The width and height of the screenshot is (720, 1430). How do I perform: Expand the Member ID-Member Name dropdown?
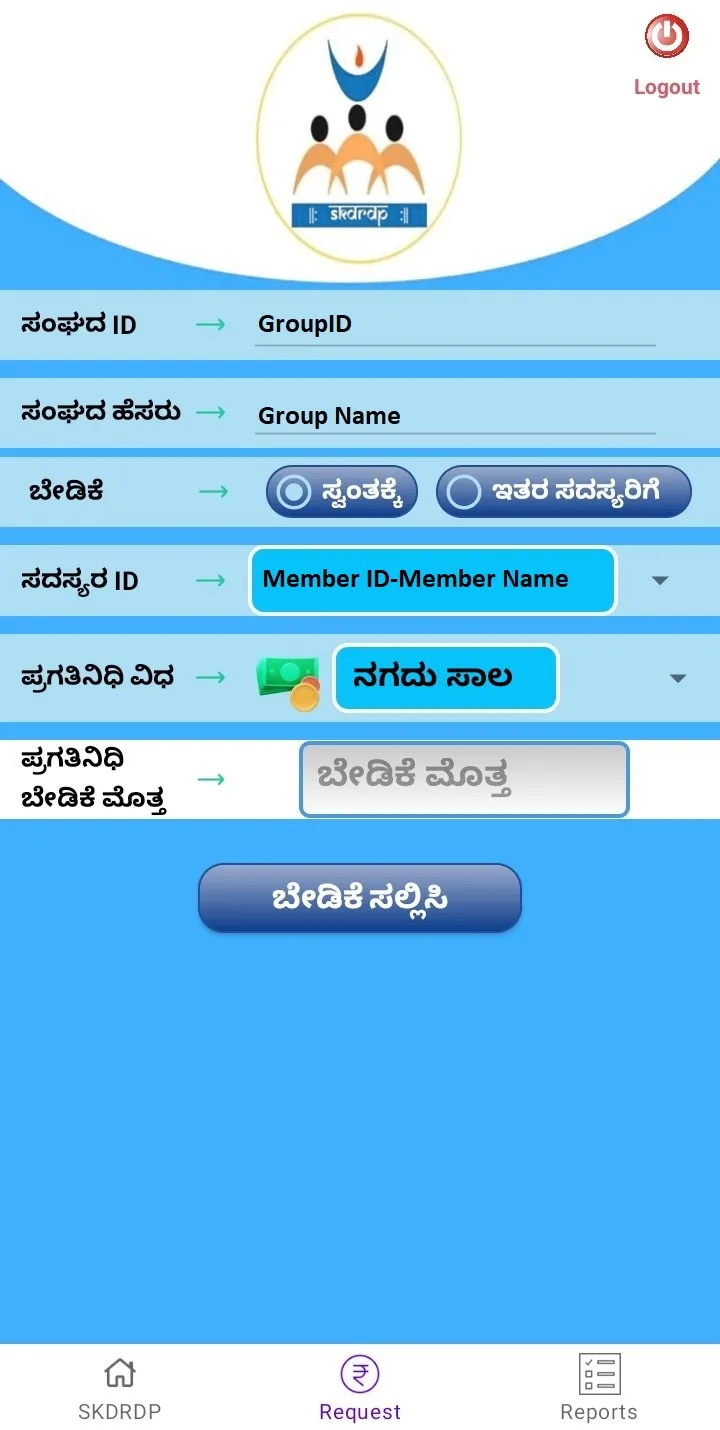coord(432,579)
